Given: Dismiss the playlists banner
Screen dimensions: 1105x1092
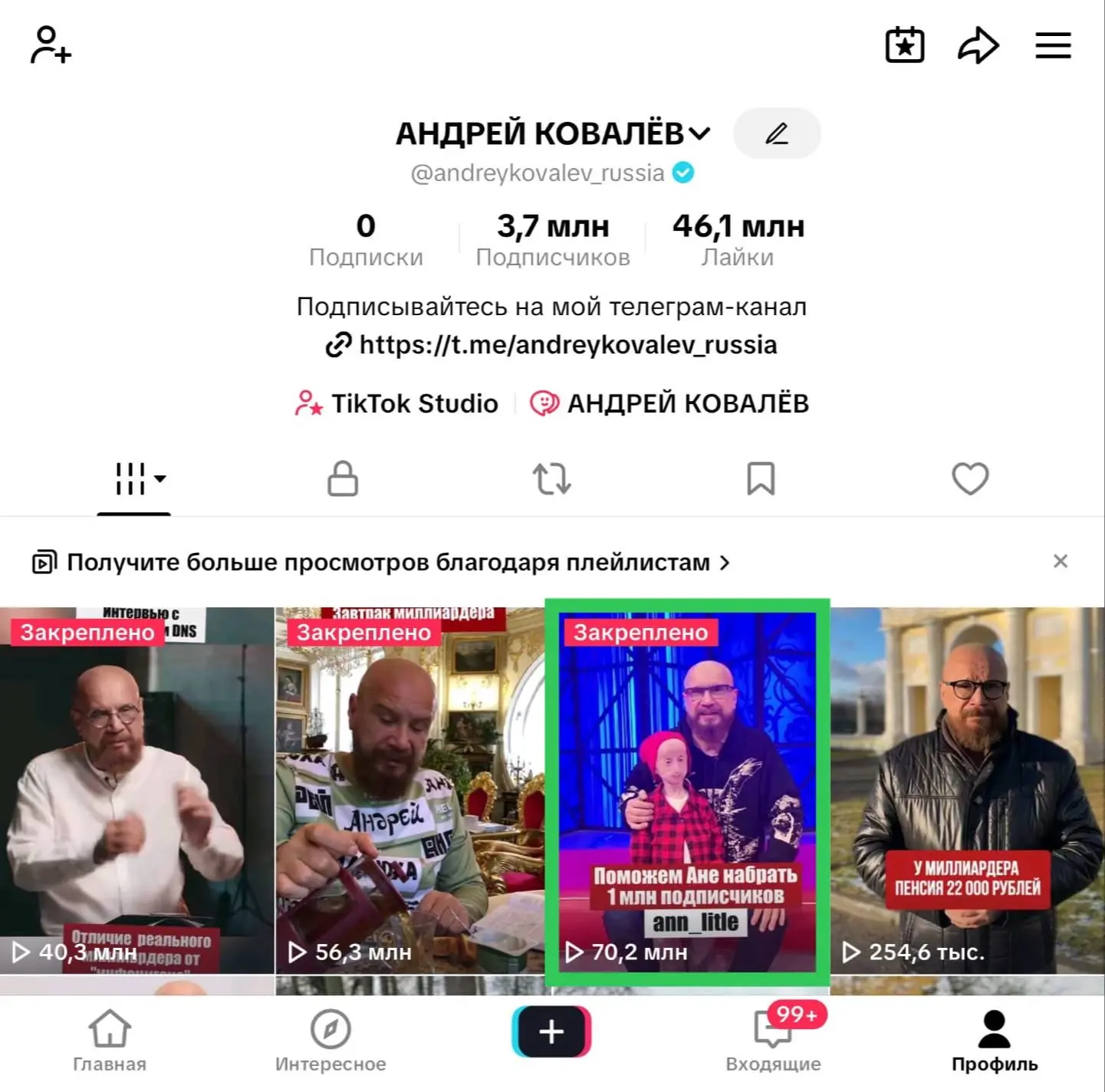Looking at the screenshot, I should (x=1061, y=561).
